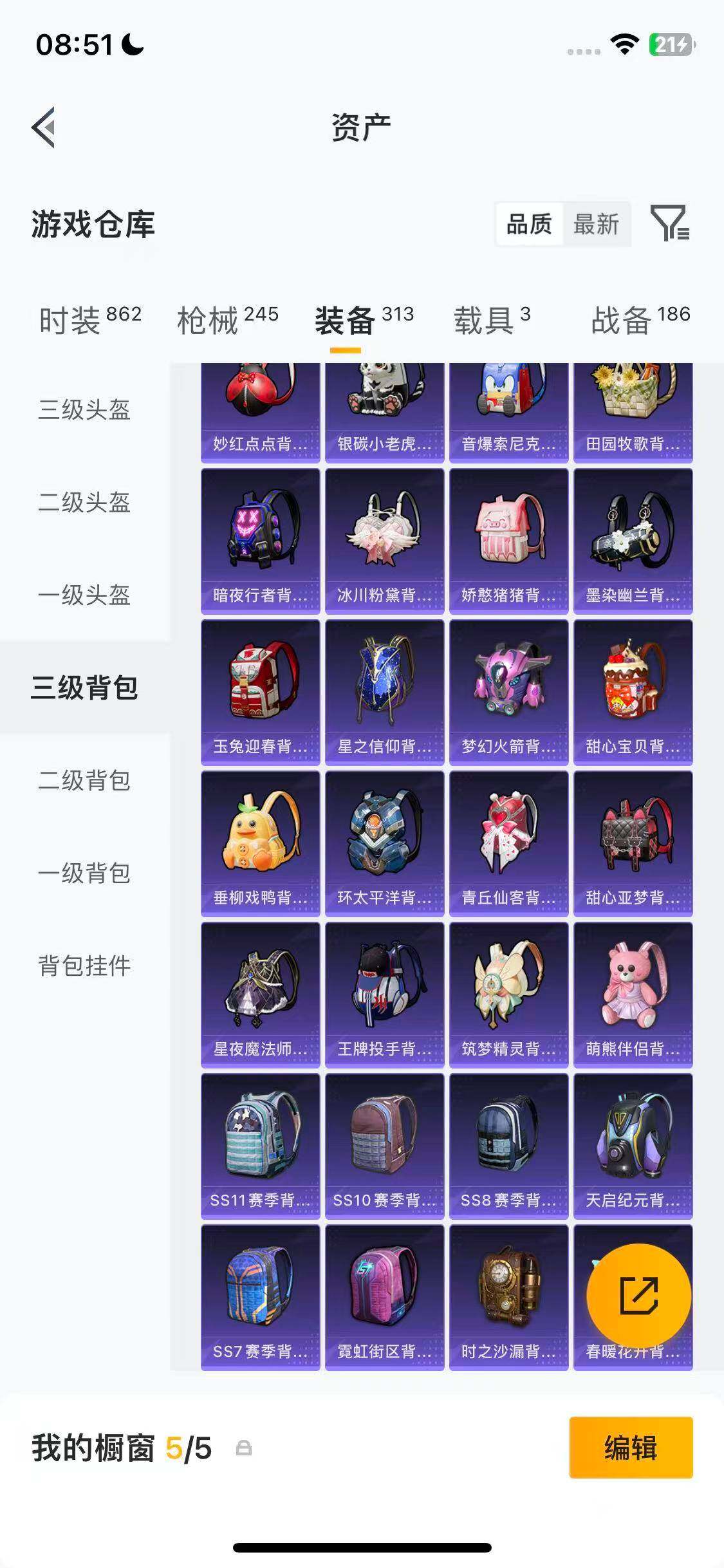Tap the back arrow at top left
The height and width of the screenshot is (1568, 724).
pos(43,127)
